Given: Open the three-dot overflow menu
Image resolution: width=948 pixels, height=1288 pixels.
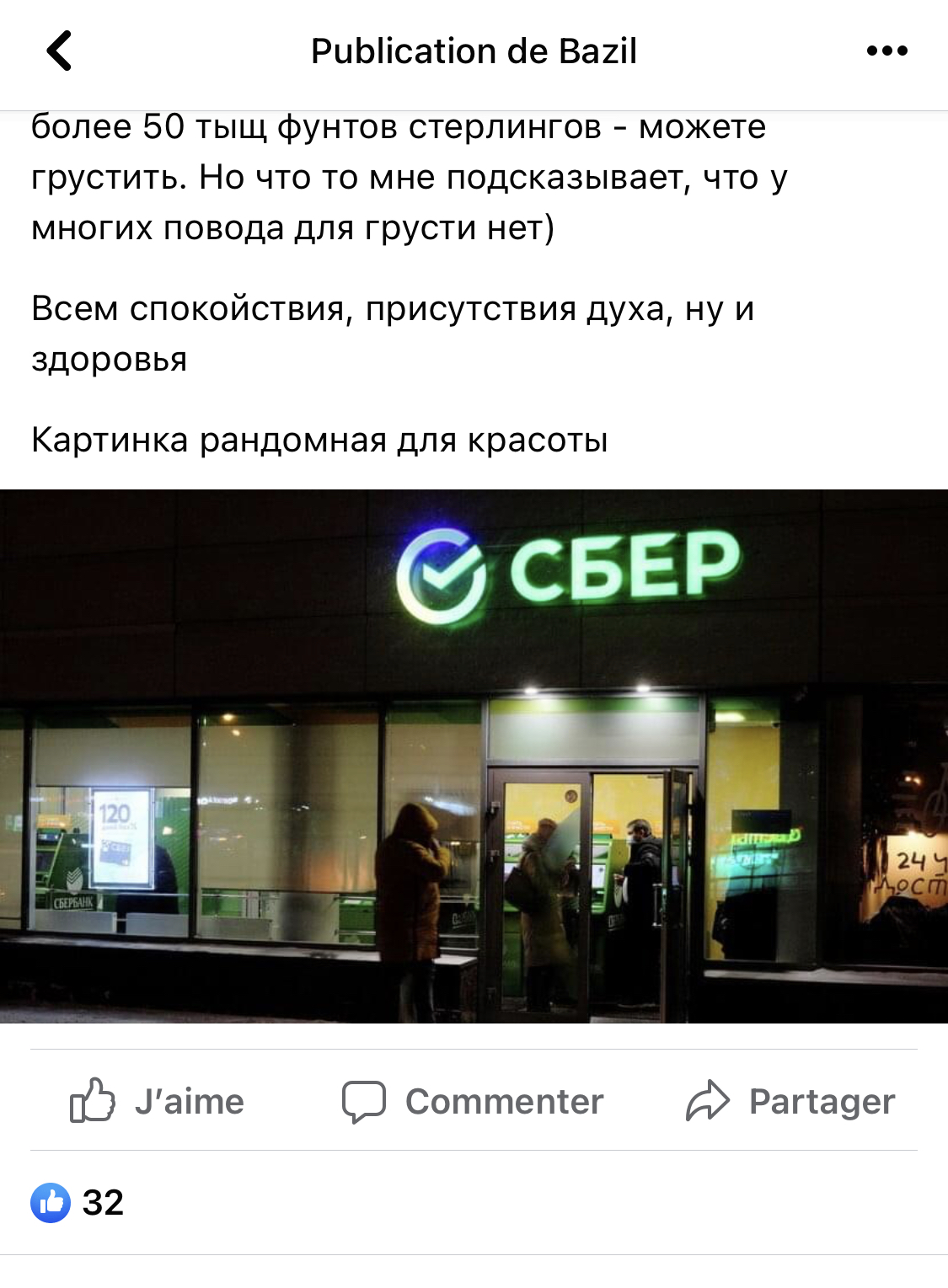Looking at the screenshot, I should tap(886, 51).
